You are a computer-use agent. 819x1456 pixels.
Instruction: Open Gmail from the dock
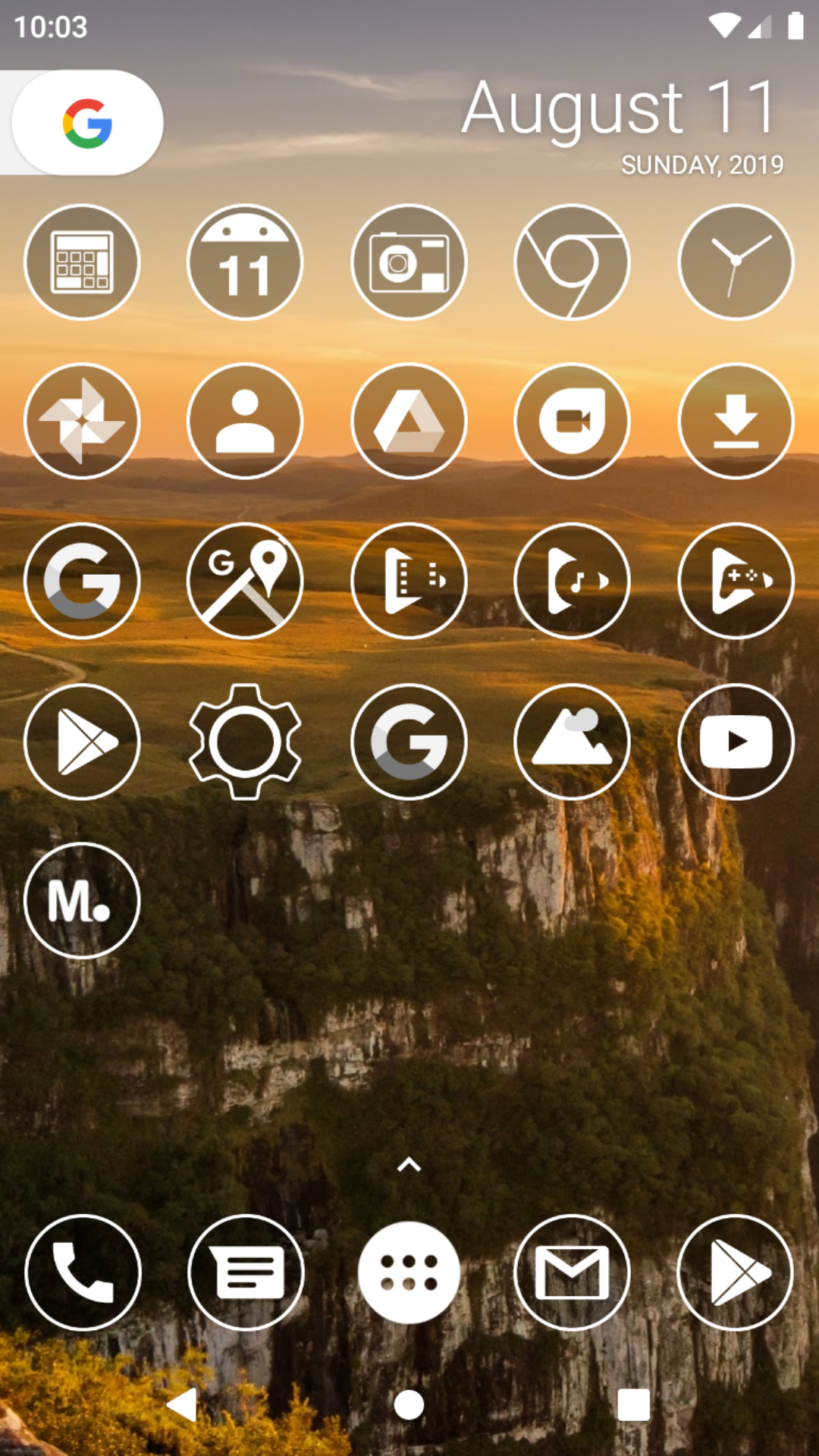pos(573,1272)
